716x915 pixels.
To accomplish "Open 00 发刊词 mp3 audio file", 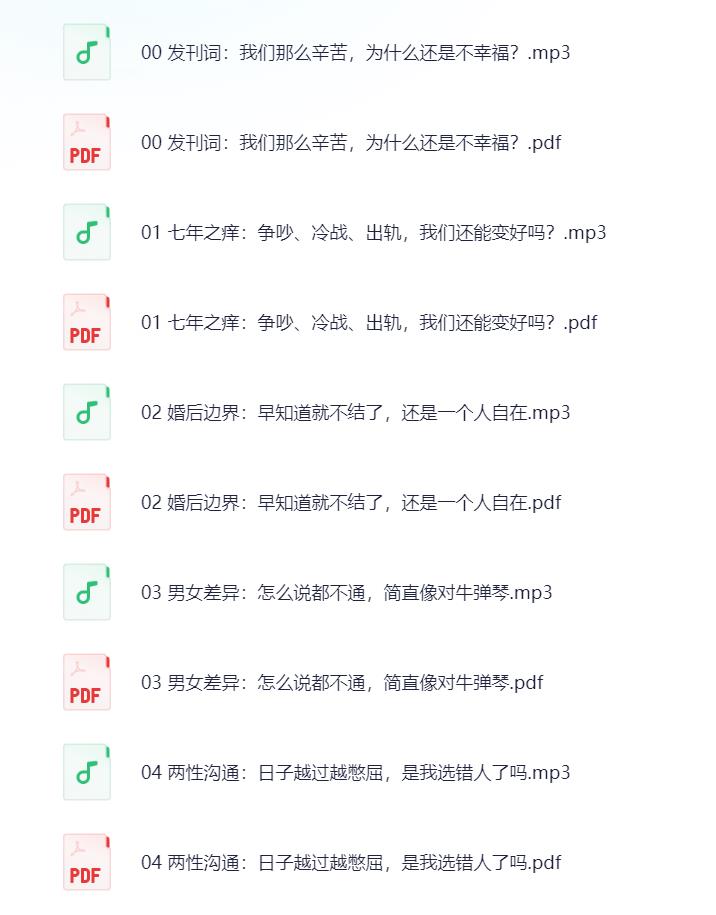I will [x=355, y=53].
